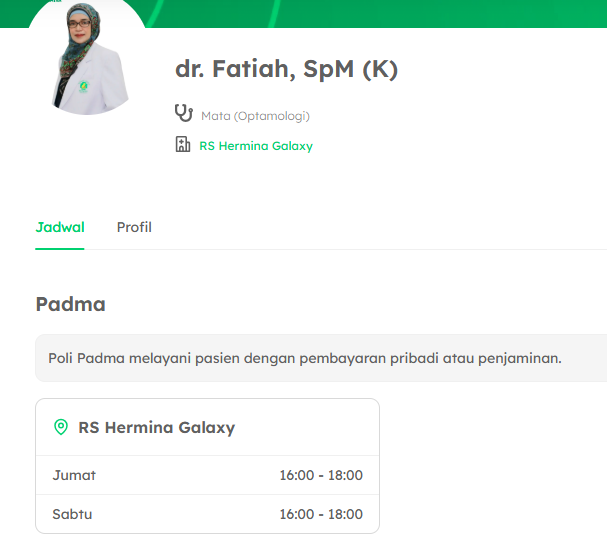Select the Jadwal tab
This screenshot has height=545, width=607.
[x=60, y=227]
